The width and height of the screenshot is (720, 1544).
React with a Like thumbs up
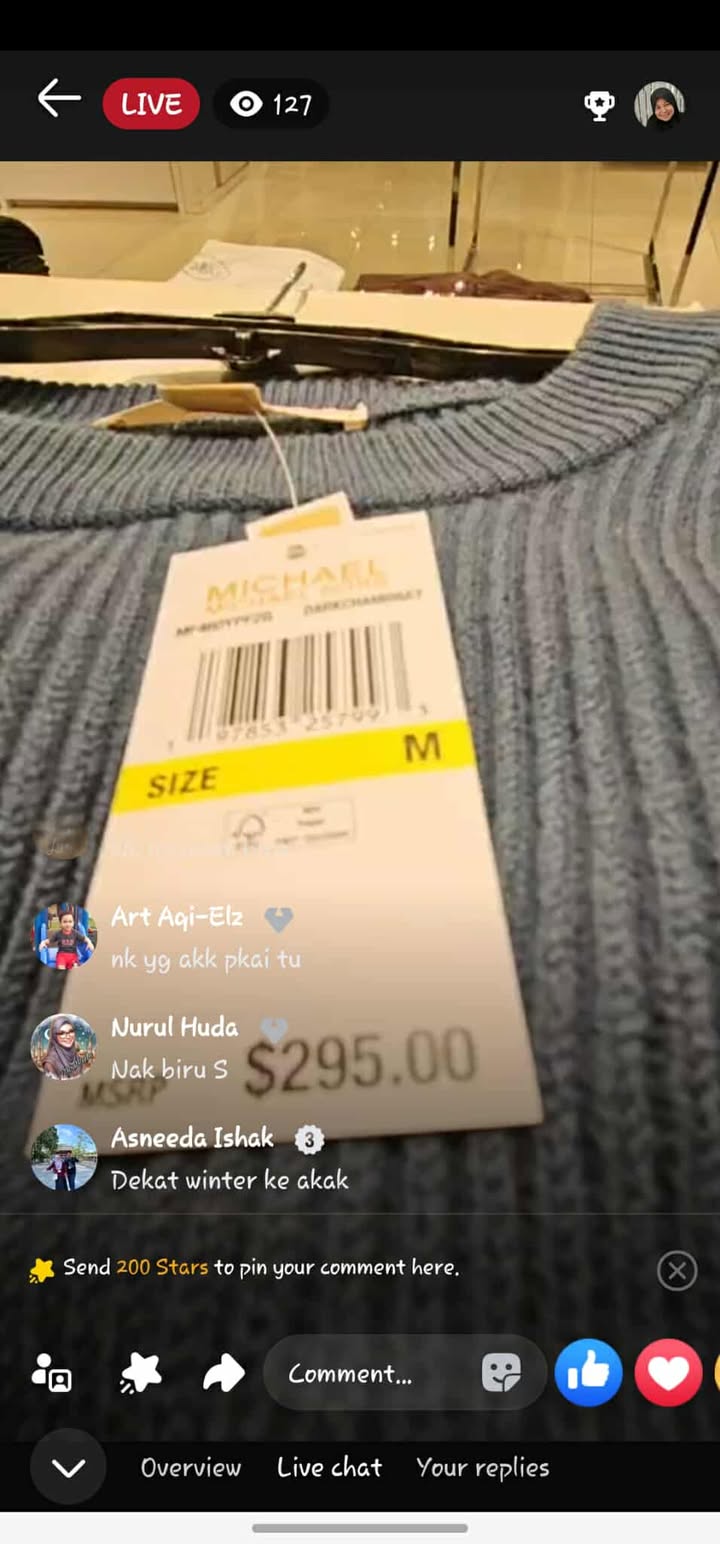[x=588, y=1372]
